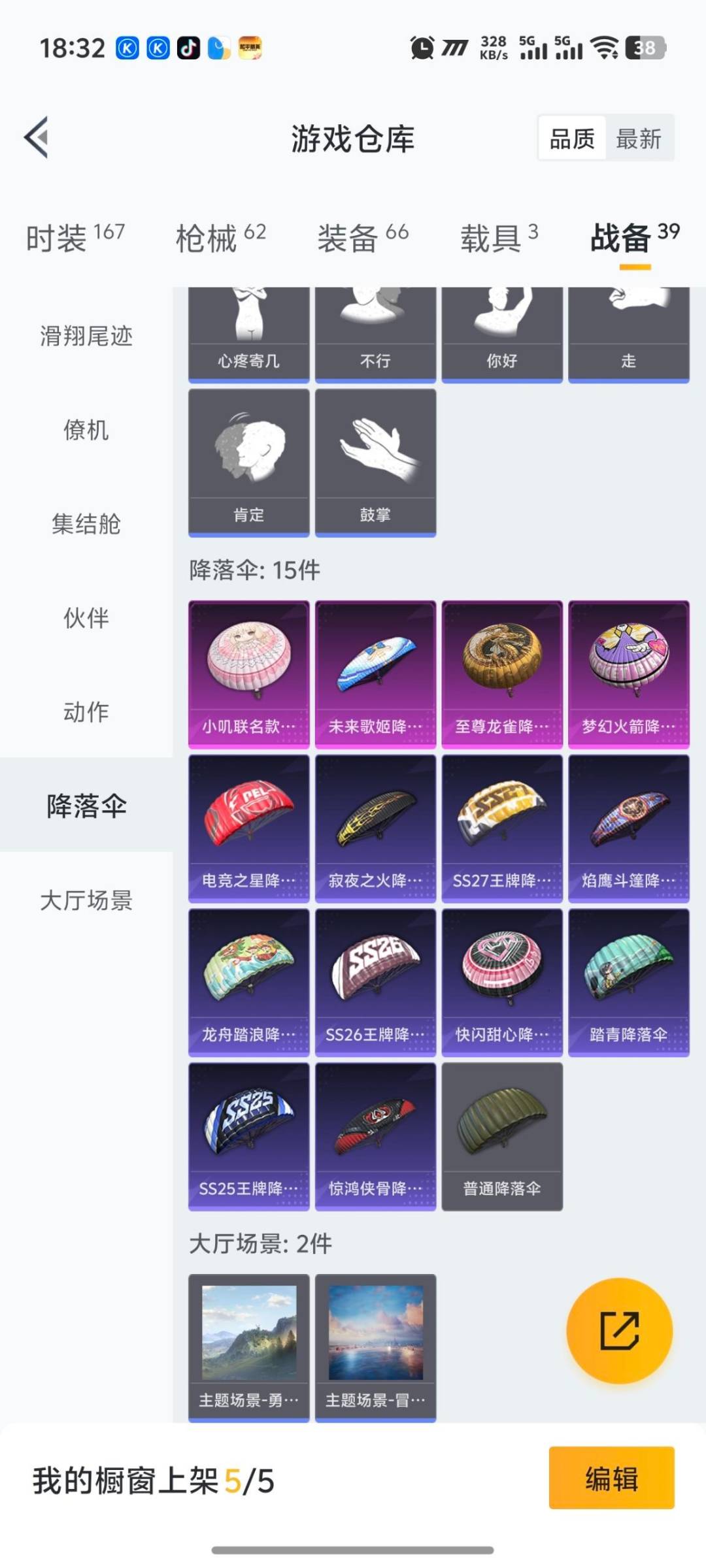This screenshot has height=1568, width=706.
Task: Tap the back arrow at top left
Action: (x=37, y=138)
